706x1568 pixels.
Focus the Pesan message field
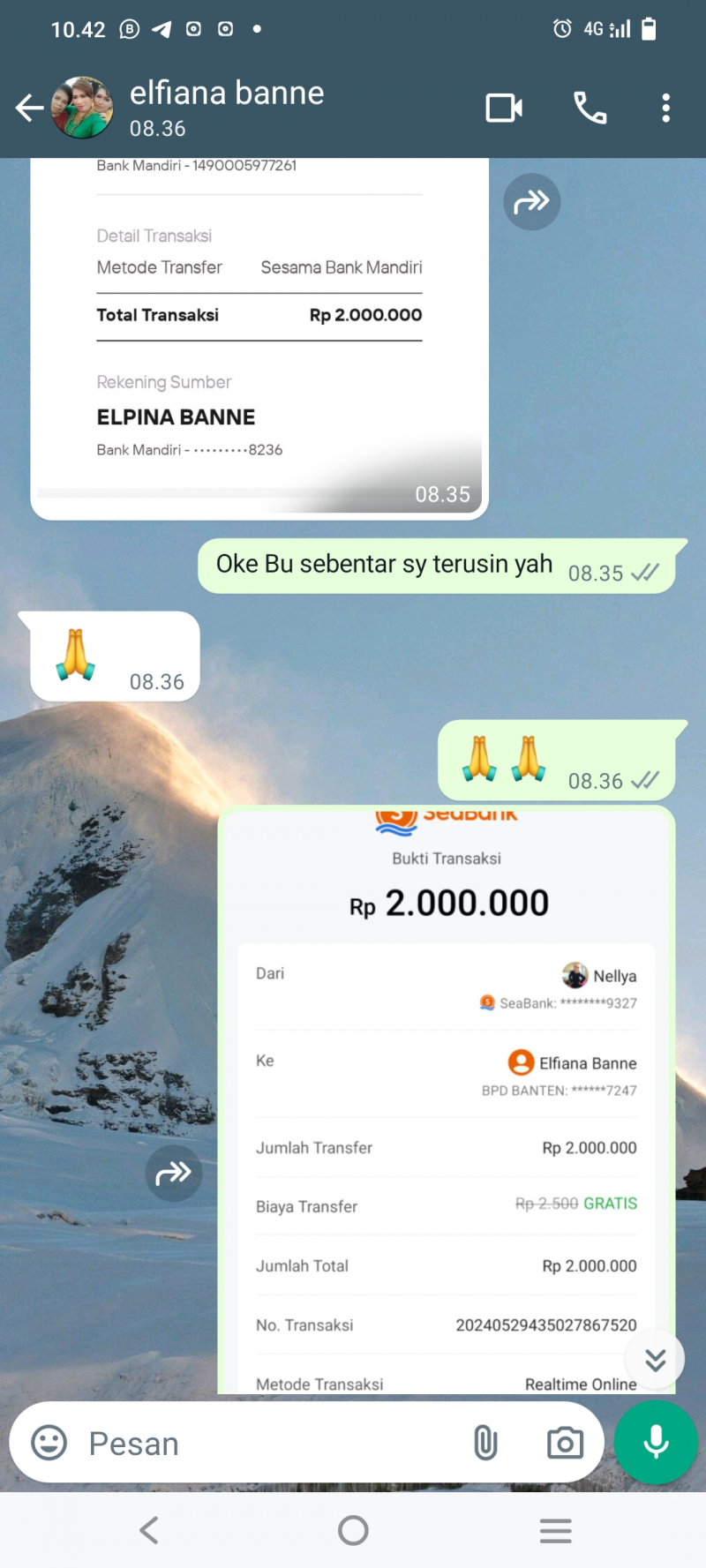(x=265, y=1444)
